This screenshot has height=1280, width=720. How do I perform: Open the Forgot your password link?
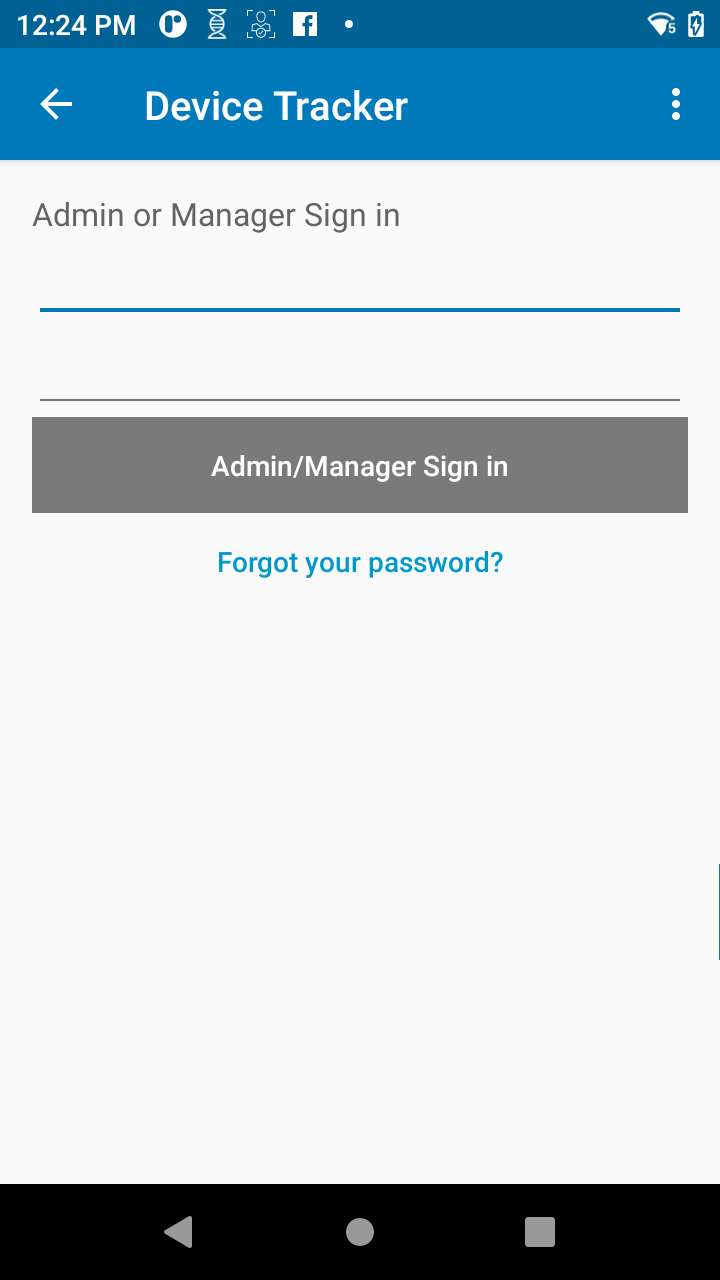pos(360,563)
